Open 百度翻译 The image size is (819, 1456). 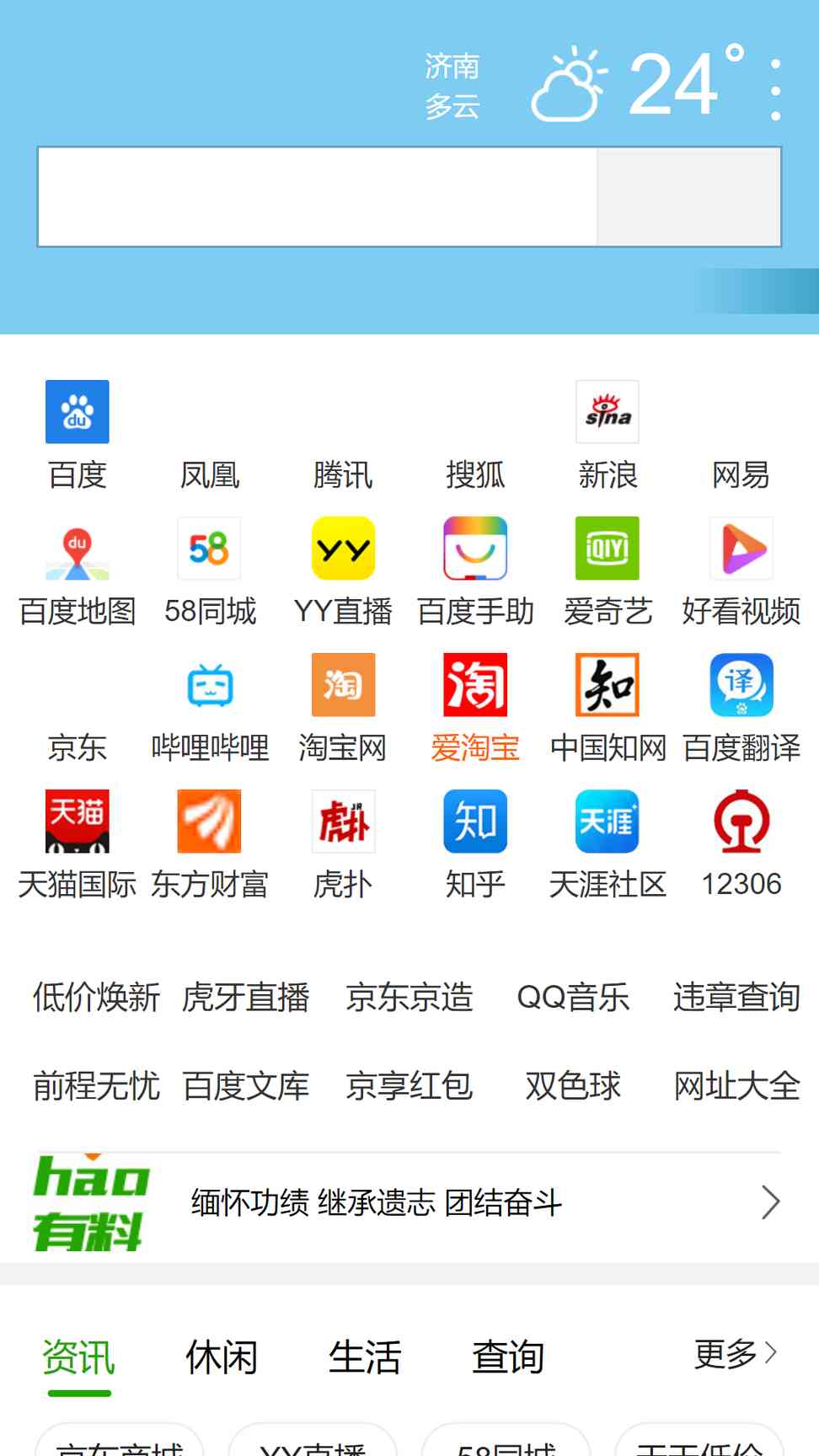click(741, 709)
